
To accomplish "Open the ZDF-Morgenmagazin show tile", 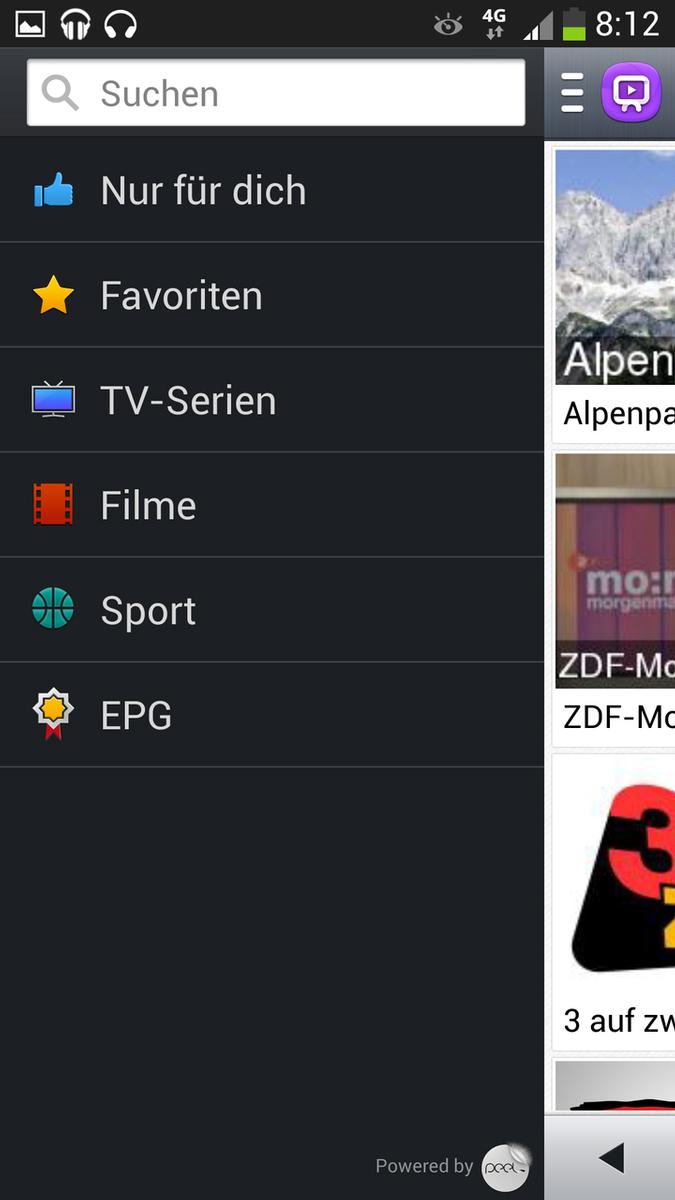I will point(615,598).
